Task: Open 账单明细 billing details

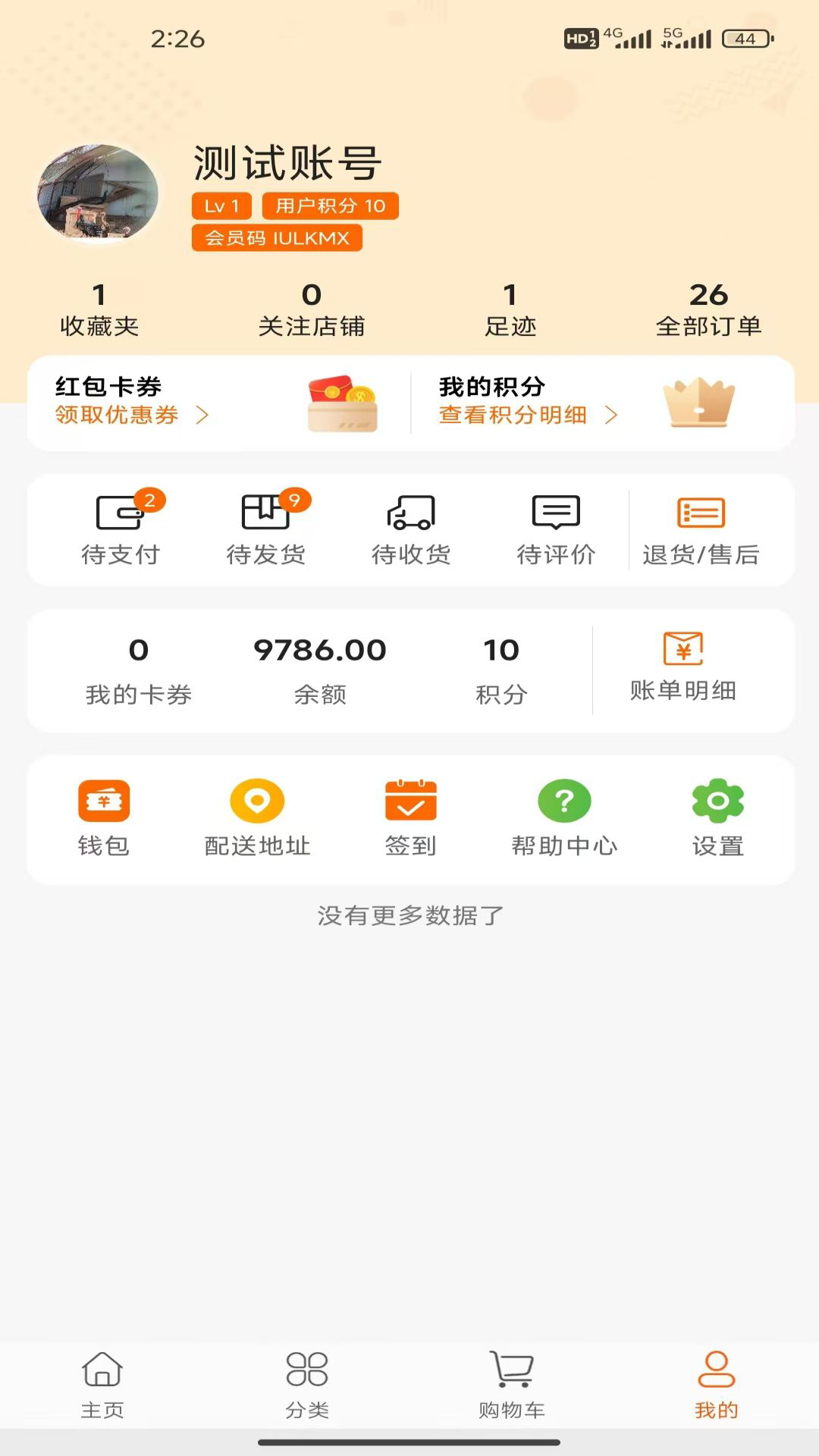Action: point(683,669)
